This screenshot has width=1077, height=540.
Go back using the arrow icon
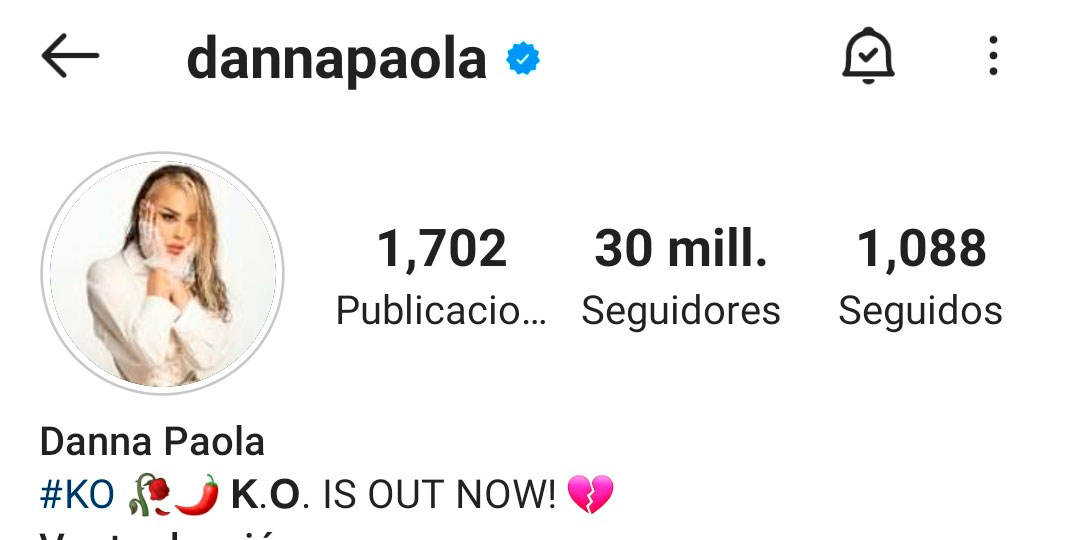[70, 57]
